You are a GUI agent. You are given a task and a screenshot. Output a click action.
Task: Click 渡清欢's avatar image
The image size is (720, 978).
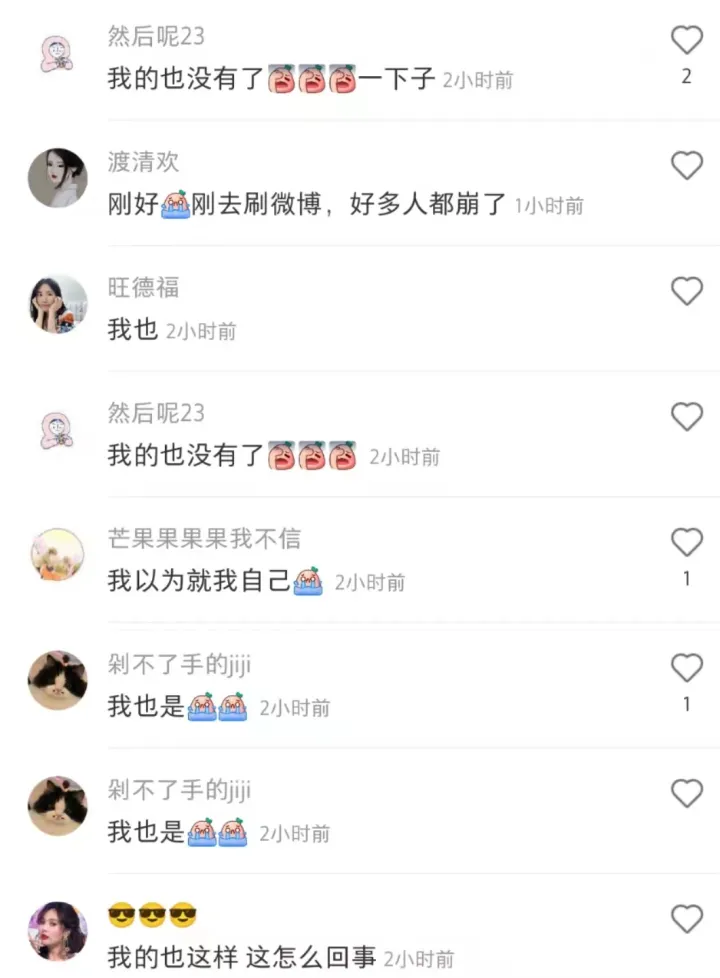[x=57, y=179]
